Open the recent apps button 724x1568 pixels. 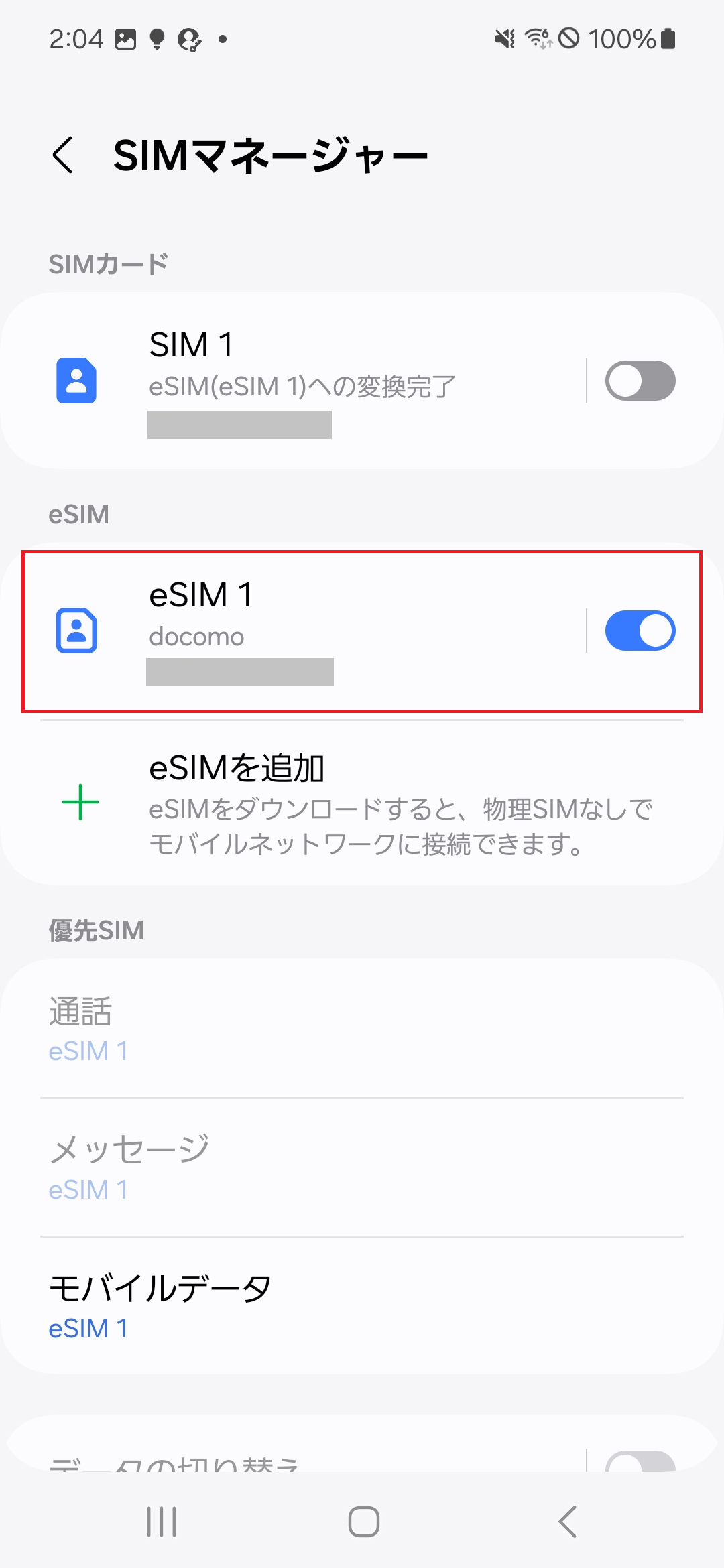[x=162, y=1521]
